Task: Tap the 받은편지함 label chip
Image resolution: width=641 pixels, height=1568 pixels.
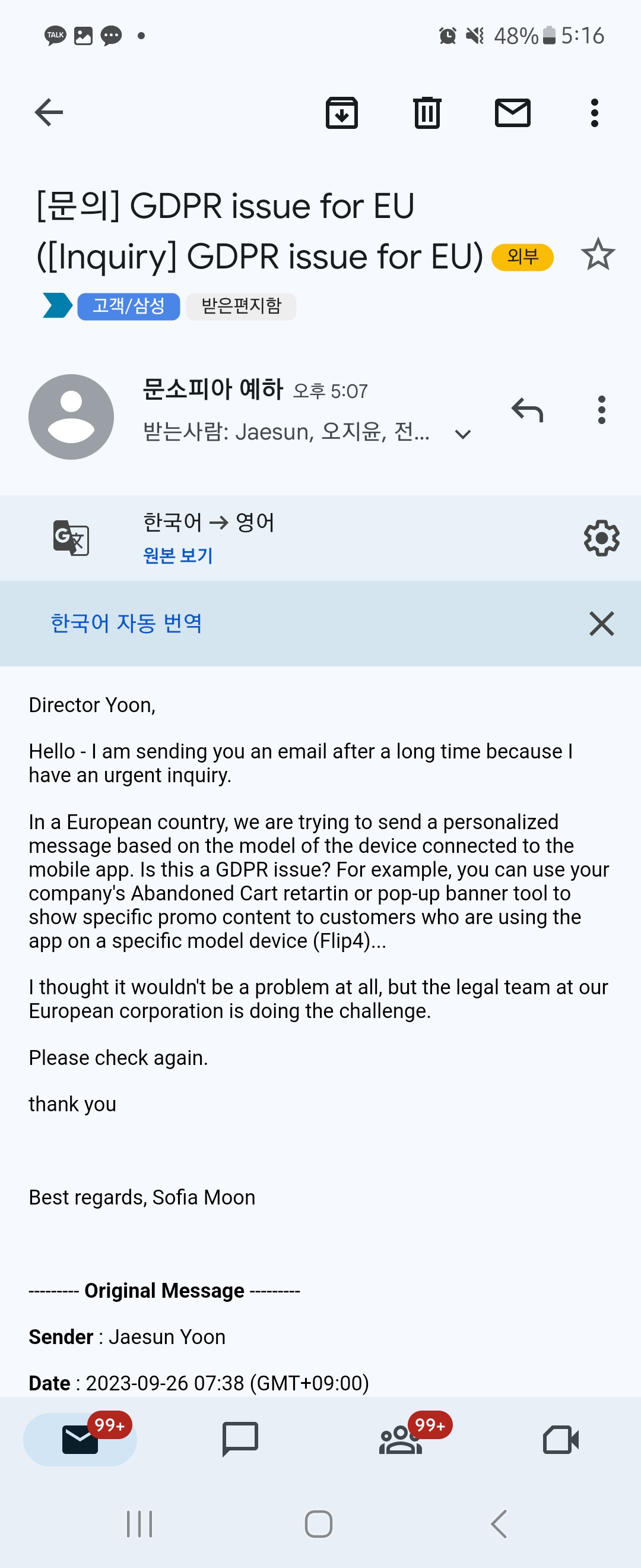Action: click(241, 305)
